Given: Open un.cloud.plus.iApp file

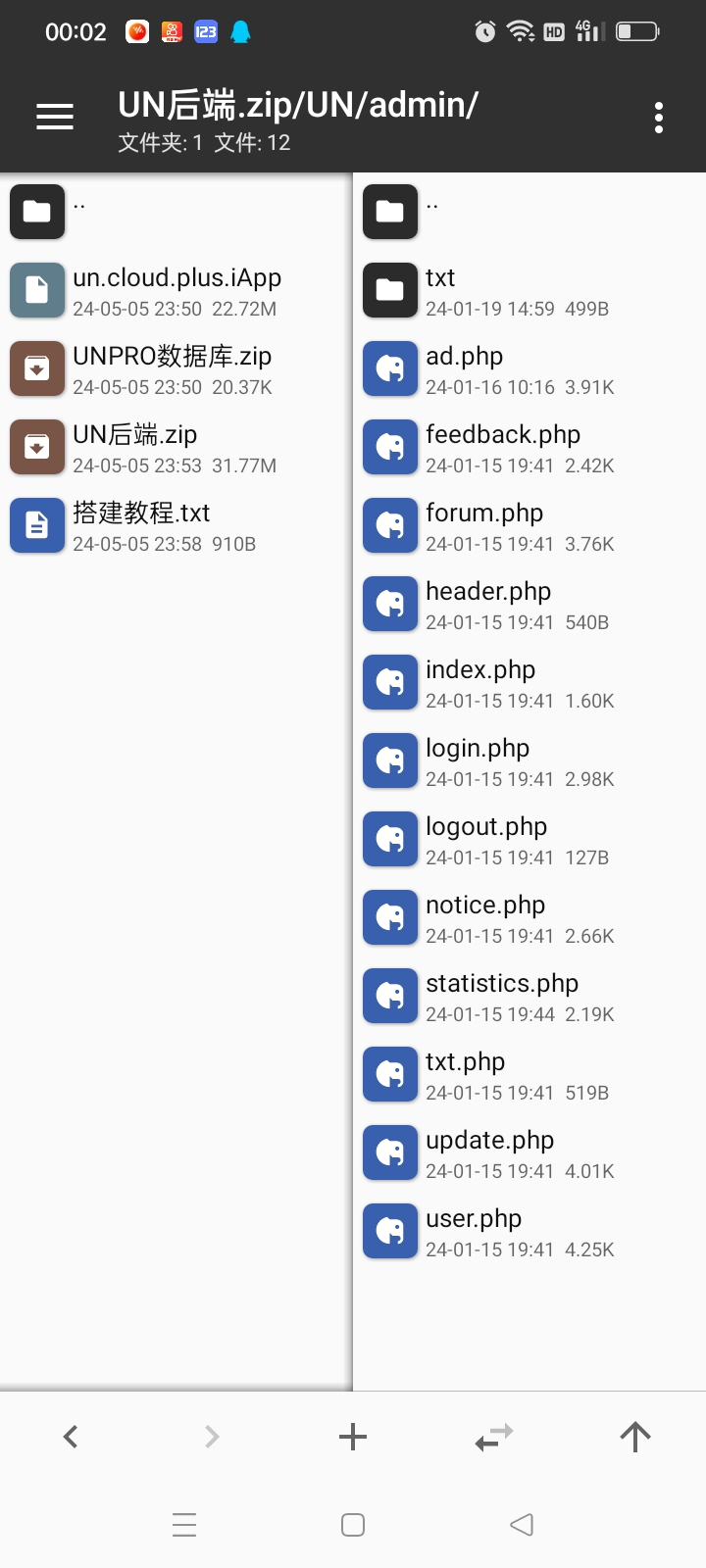Looking at the screenshot, I should (176, 291).
